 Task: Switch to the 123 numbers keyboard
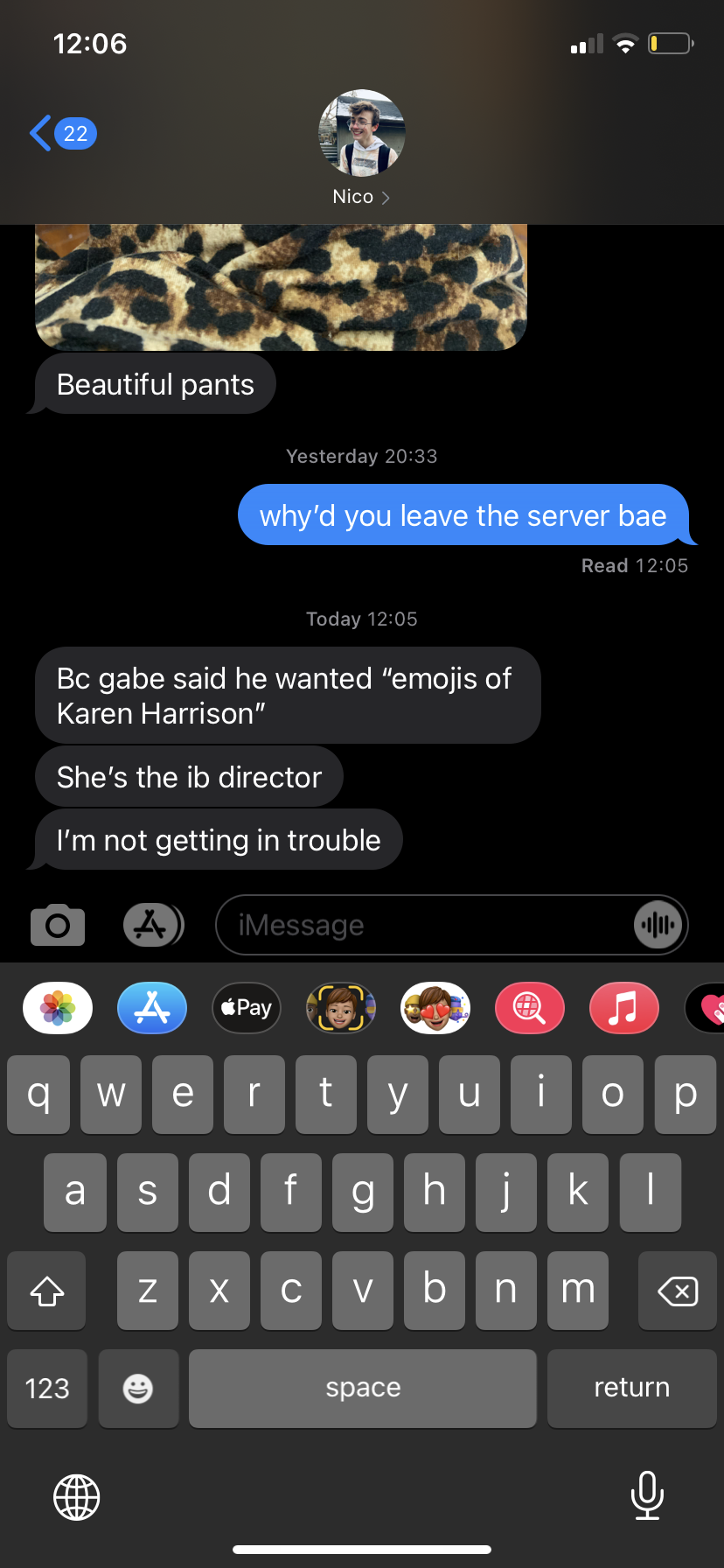click(47, 1388)
